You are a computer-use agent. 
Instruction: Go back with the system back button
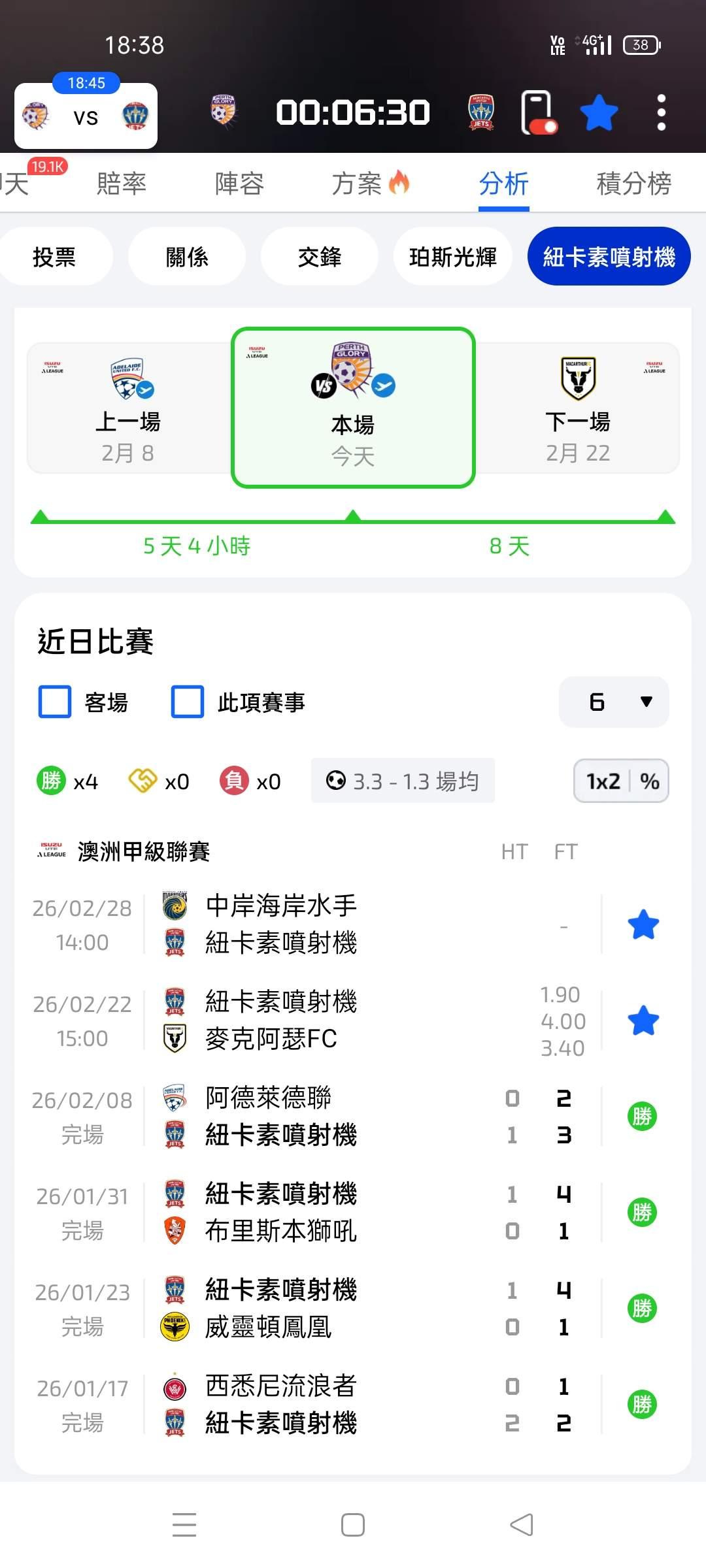pos(522,1525)
